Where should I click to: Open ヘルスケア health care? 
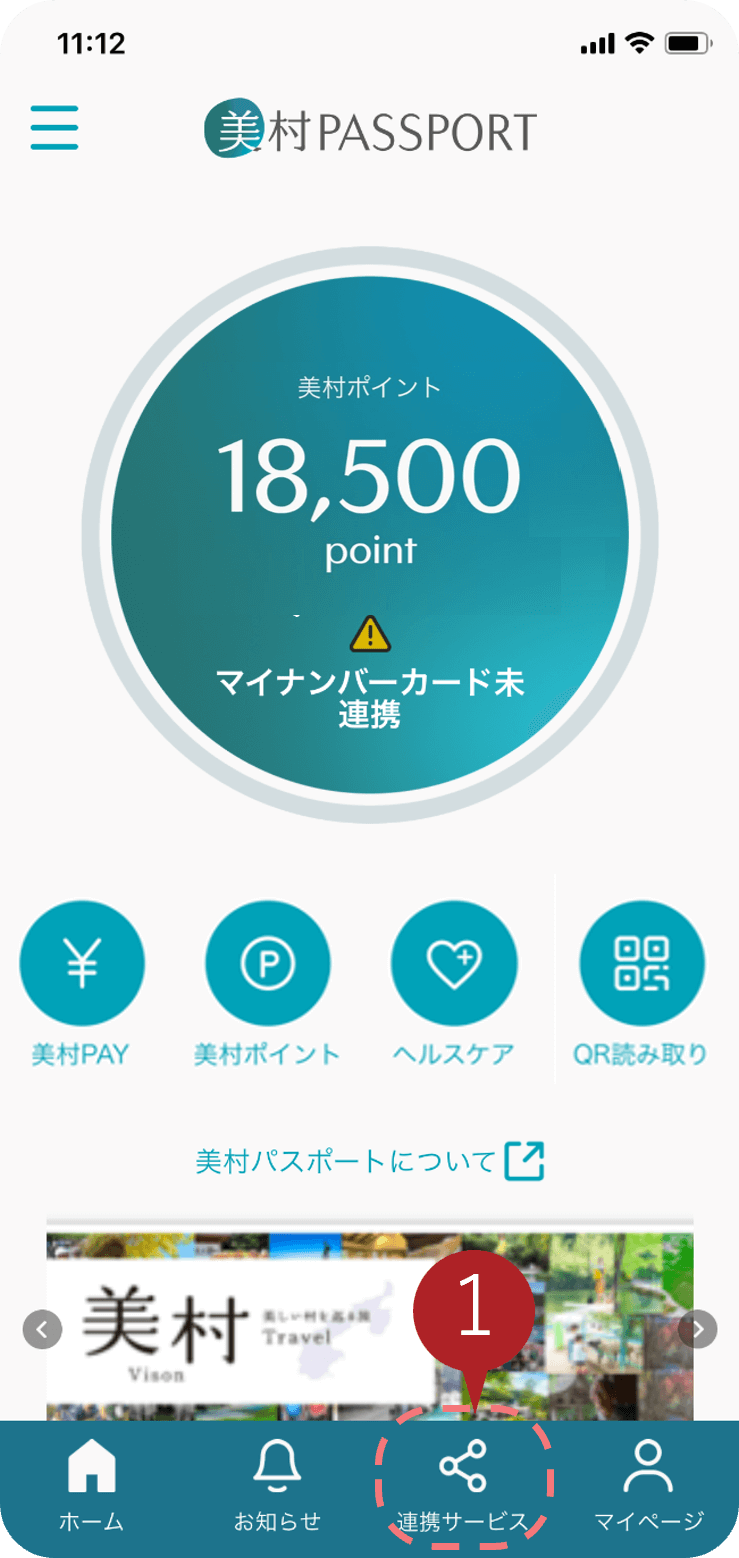(x=453, y=964)
